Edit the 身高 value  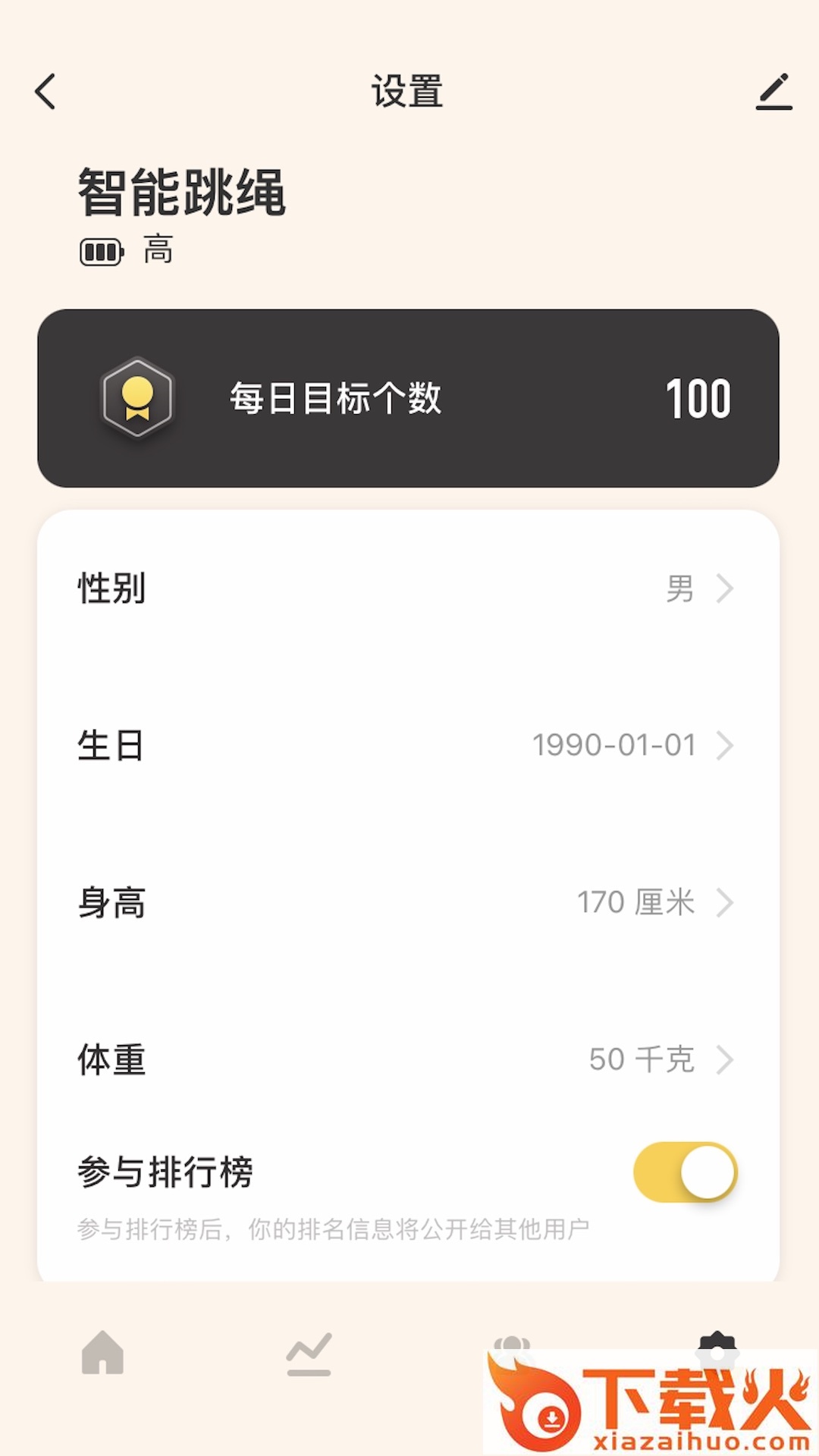pos(408,902)
